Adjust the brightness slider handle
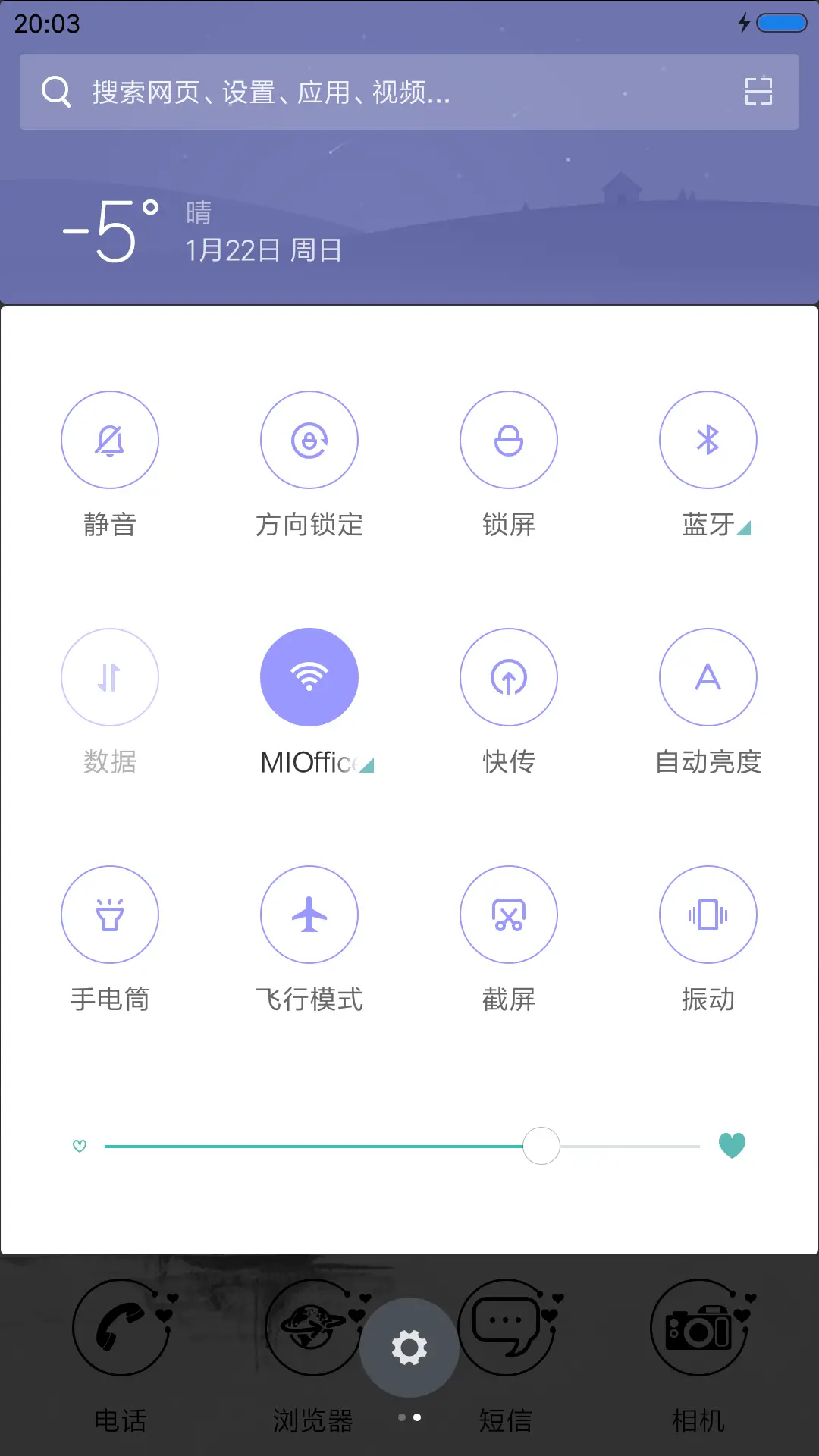The height and width of the screenshot is (1456, 819). 541,1147
